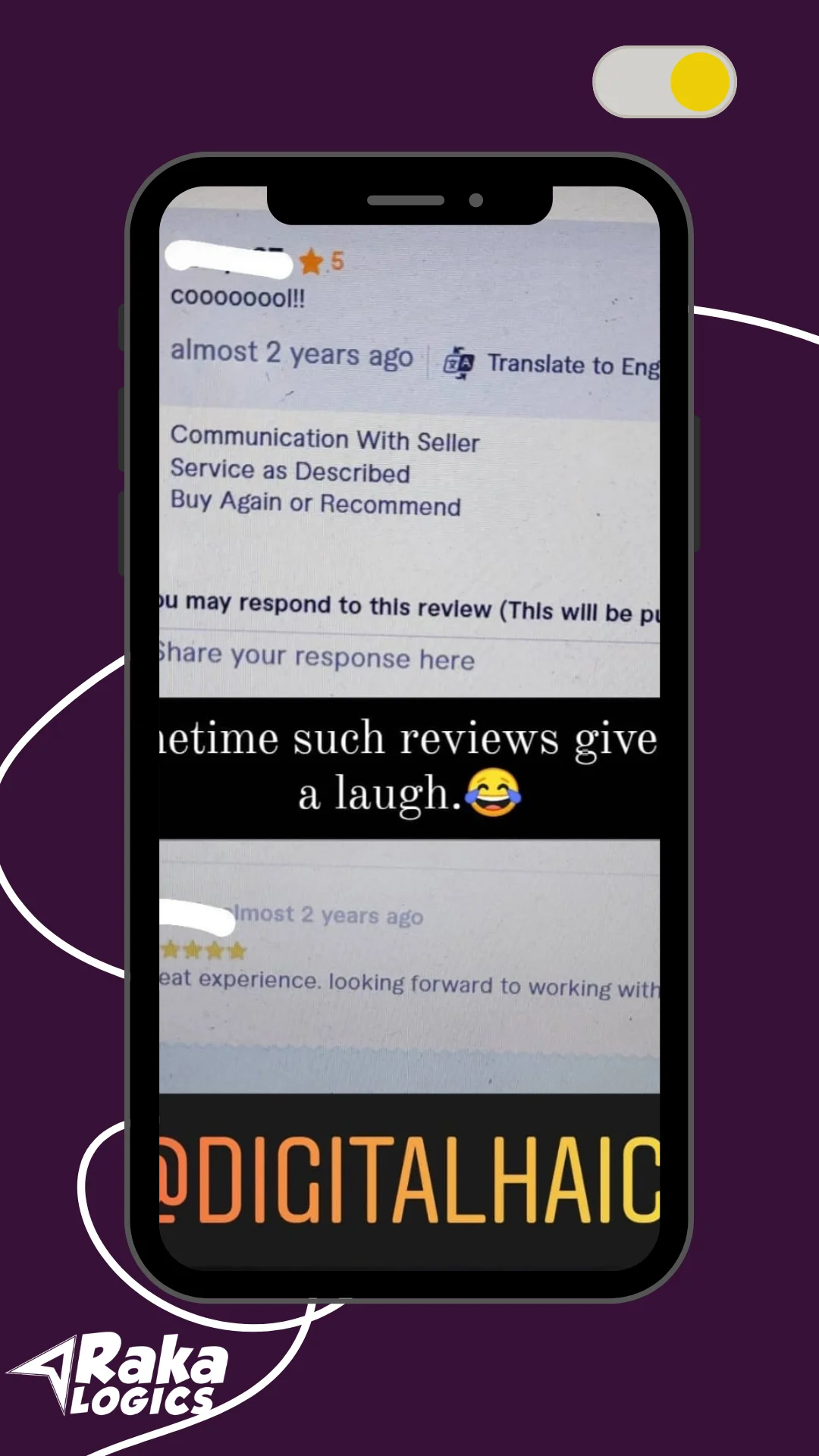This screenshot has width=819, height=1456.
Task: Click the 'Translate to English' link
Action: click(575, 364)
